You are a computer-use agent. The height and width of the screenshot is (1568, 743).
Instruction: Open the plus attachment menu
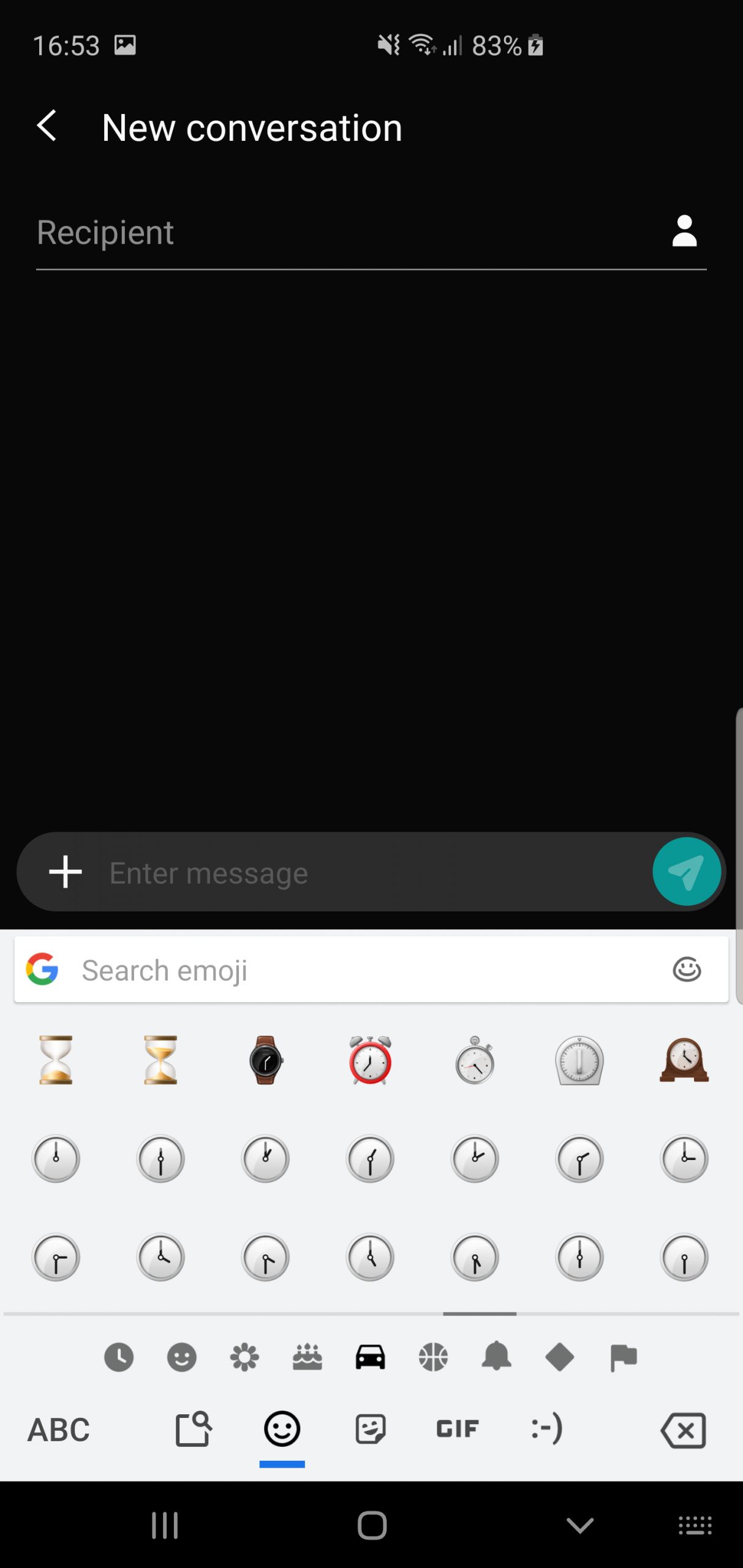coord(65,872)
